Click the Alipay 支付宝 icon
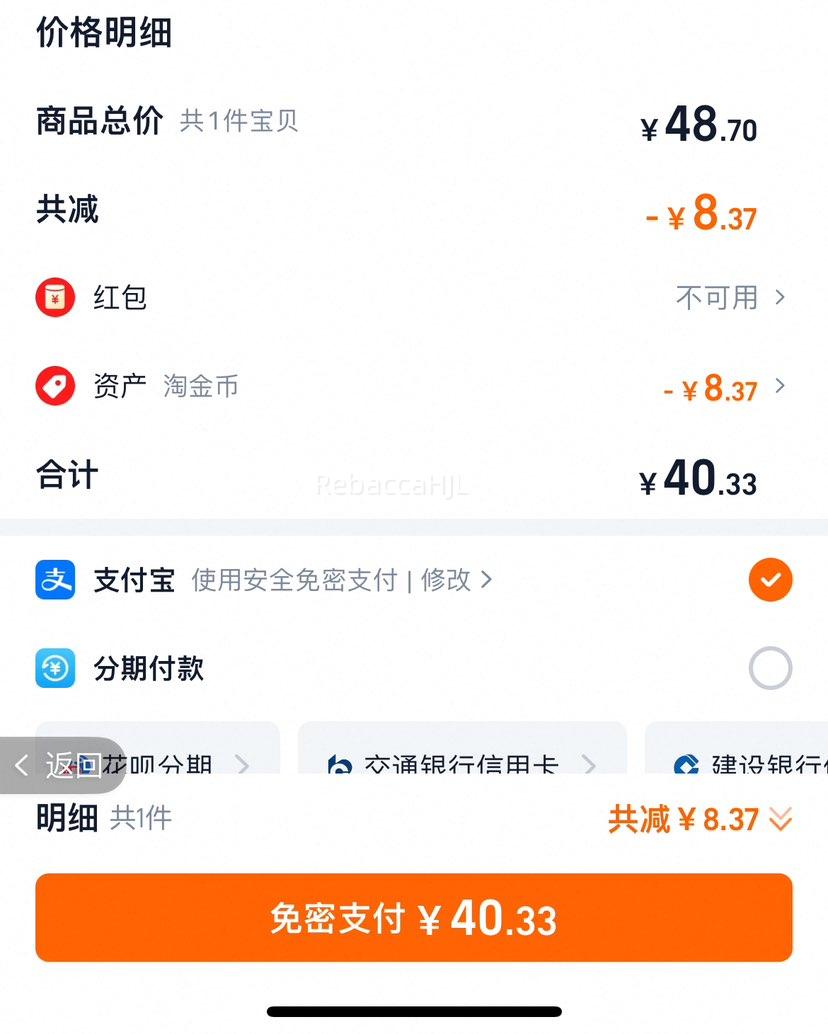Viewport: 828px width, 1034px height. point(54,580)
